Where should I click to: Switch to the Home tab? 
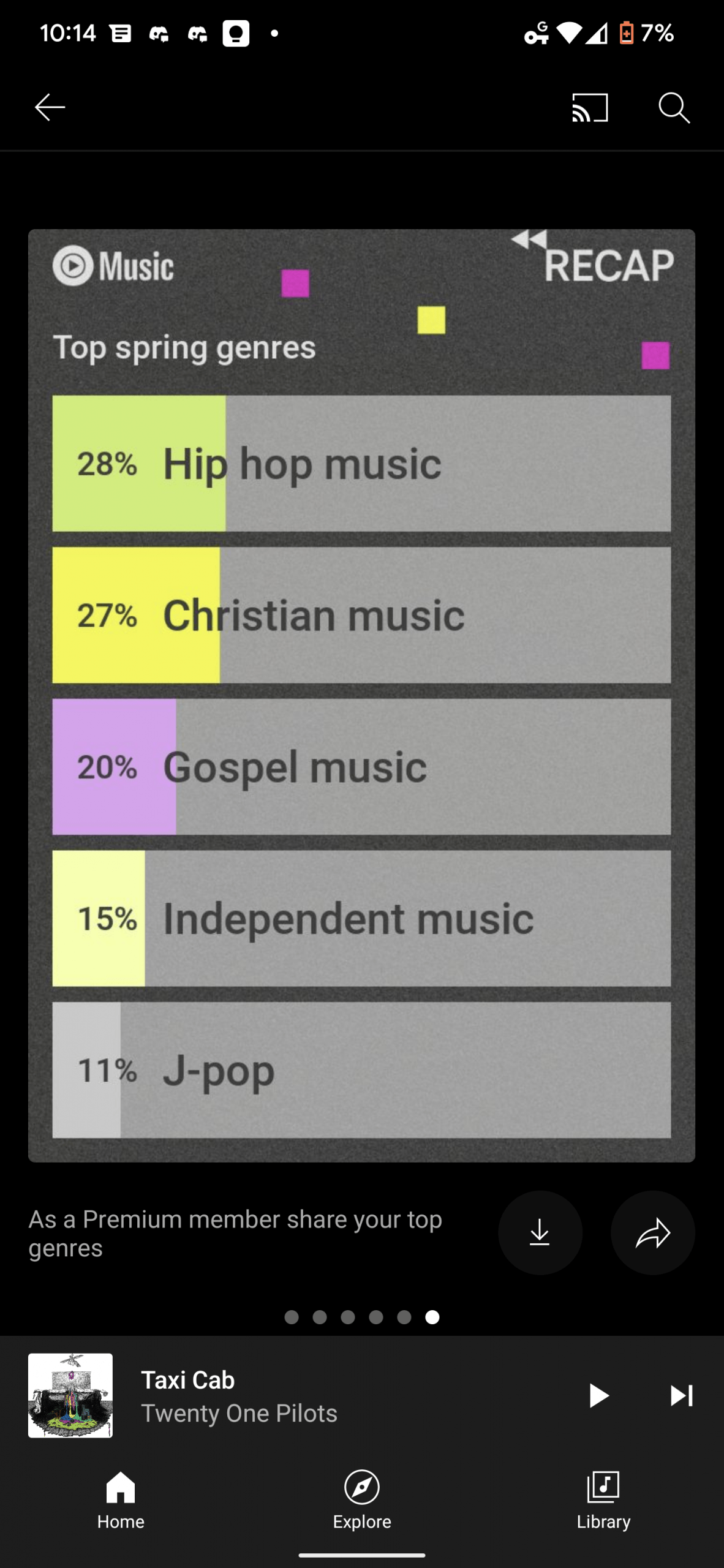pyautogui.click(x=121, y=1500)
